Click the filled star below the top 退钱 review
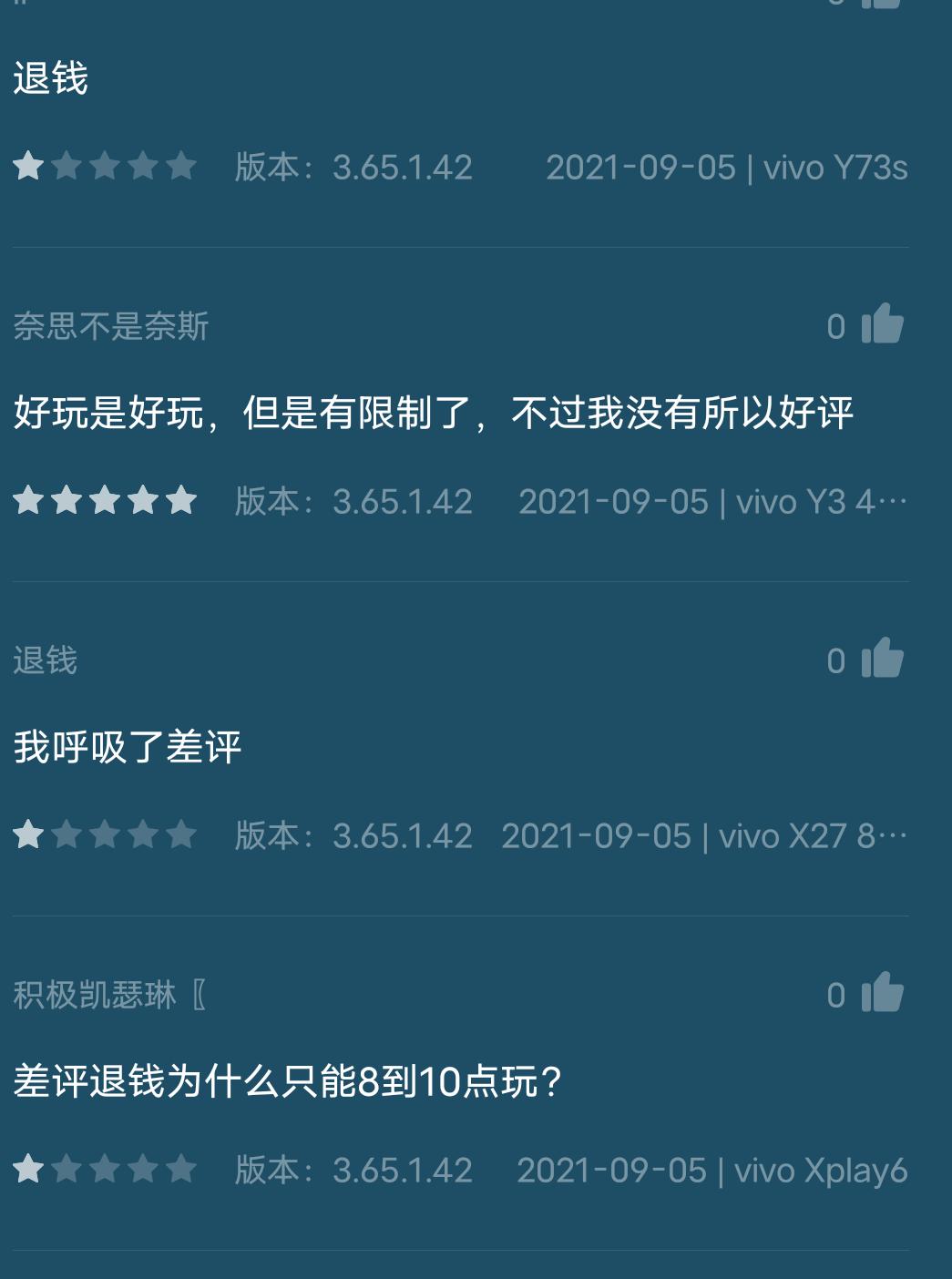This screenshot has height=1279, width=952. [x=27, y=165]
